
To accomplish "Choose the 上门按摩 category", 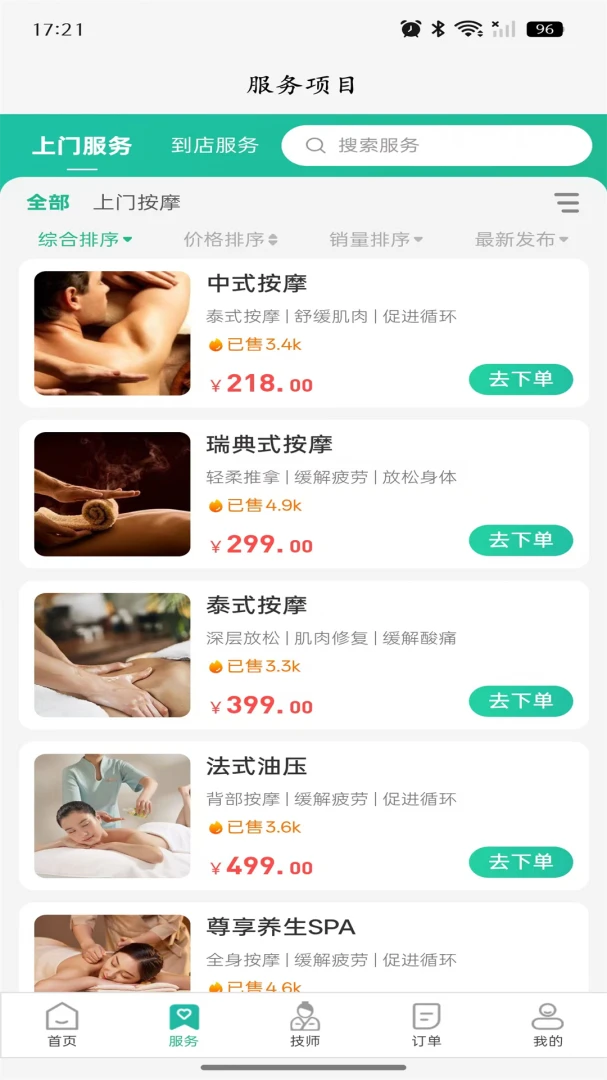I will (136, 202).
